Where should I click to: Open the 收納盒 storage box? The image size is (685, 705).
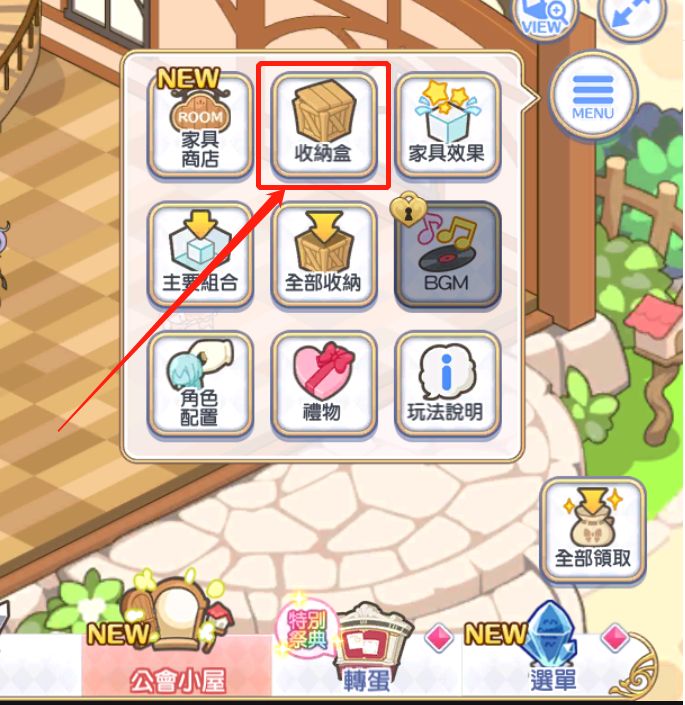322,124
